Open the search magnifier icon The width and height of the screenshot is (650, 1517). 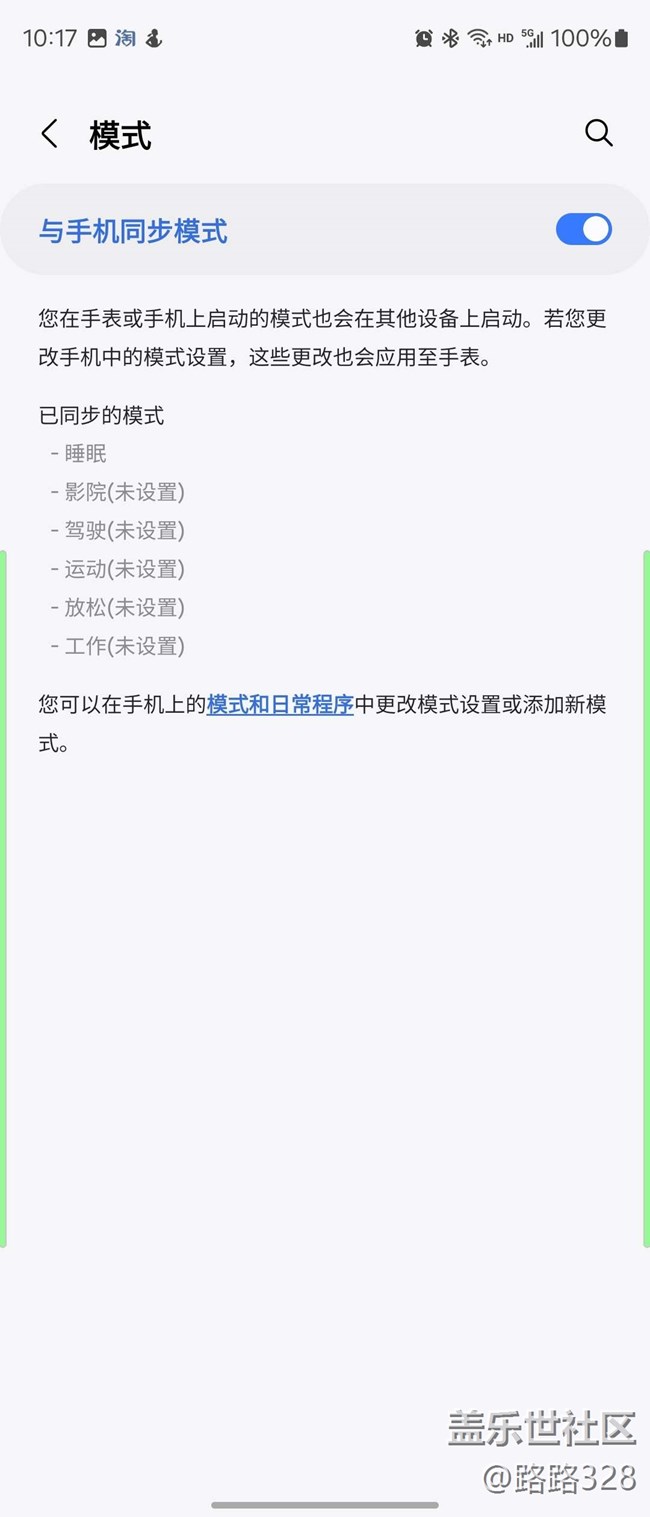tap(598, 133)
